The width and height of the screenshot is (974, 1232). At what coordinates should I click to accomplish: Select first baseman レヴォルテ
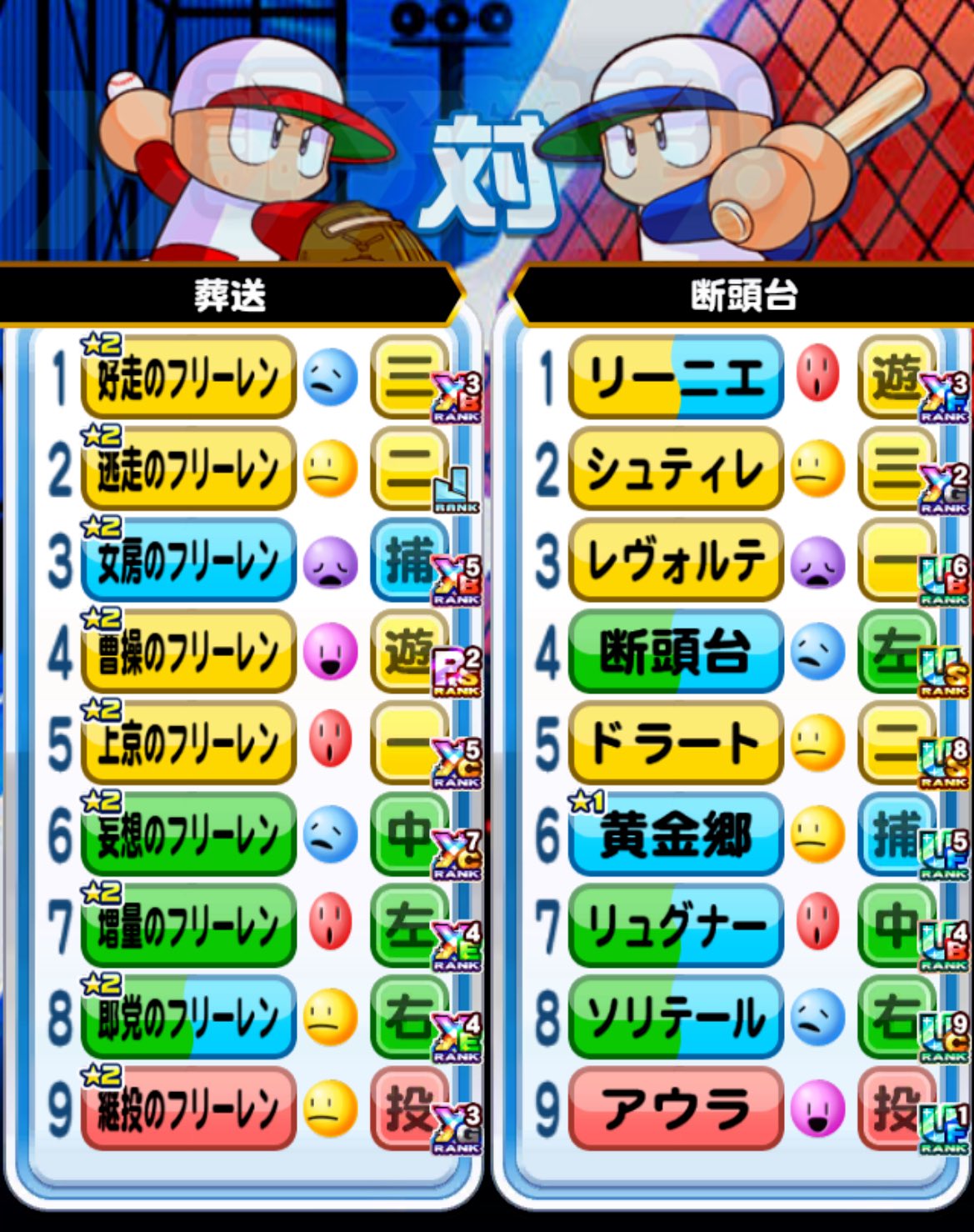pyautogui.click(x=676, y=560)
